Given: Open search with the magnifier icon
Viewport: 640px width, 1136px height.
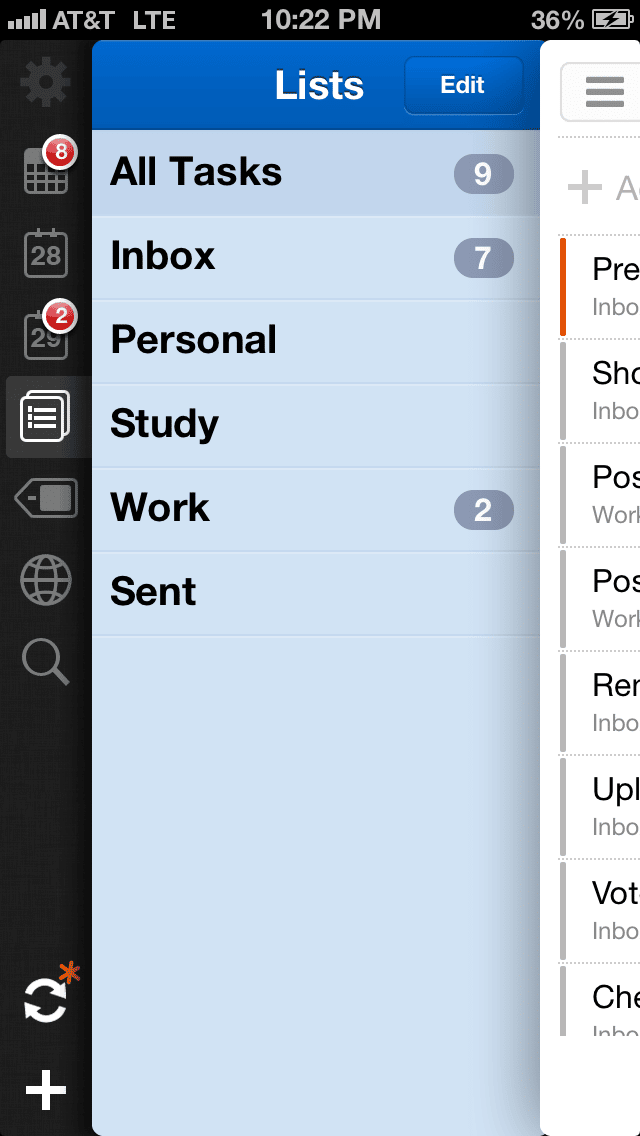Looking at the screenshot, I should (46, 662).
